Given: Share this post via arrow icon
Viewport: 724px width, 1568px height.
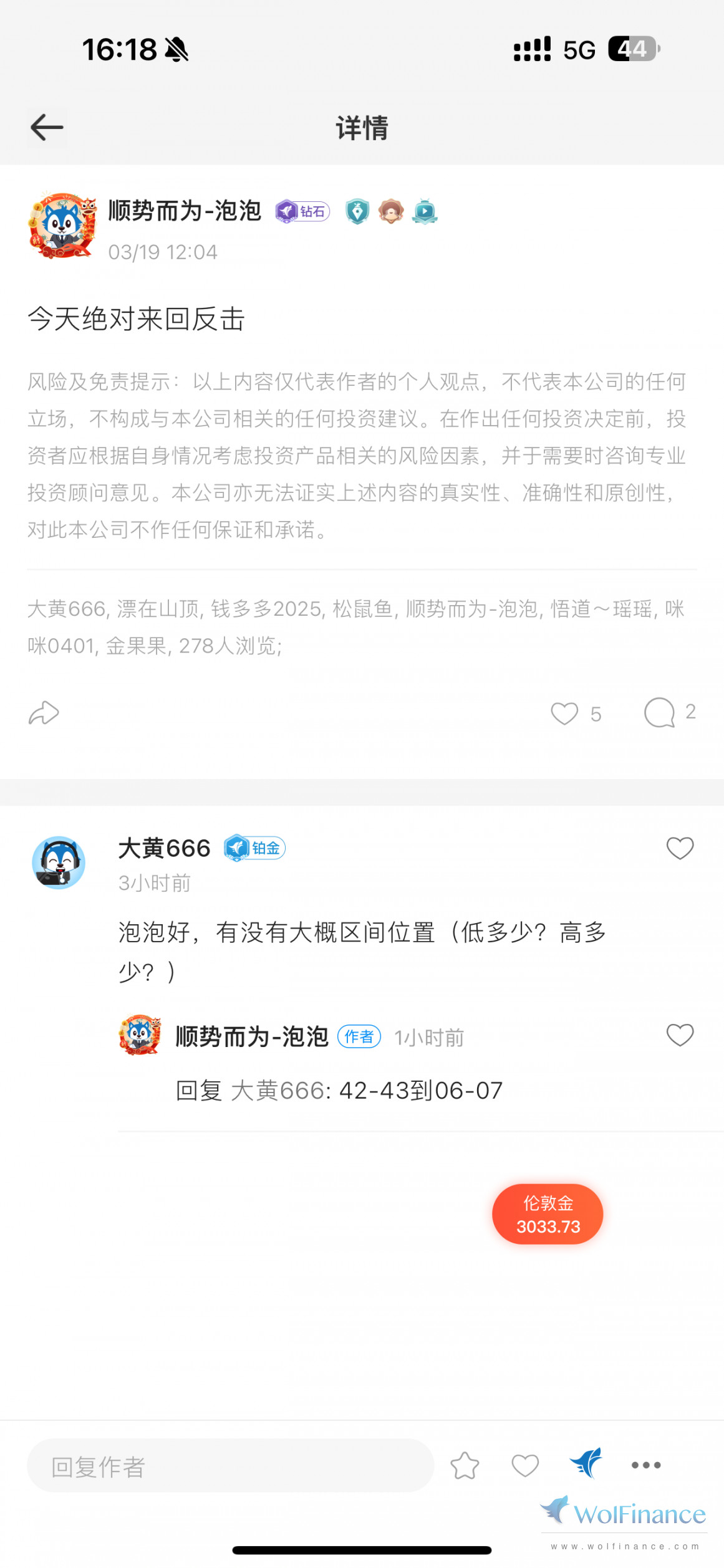Looking at the screenshot, I should click(x=44, y=713).
